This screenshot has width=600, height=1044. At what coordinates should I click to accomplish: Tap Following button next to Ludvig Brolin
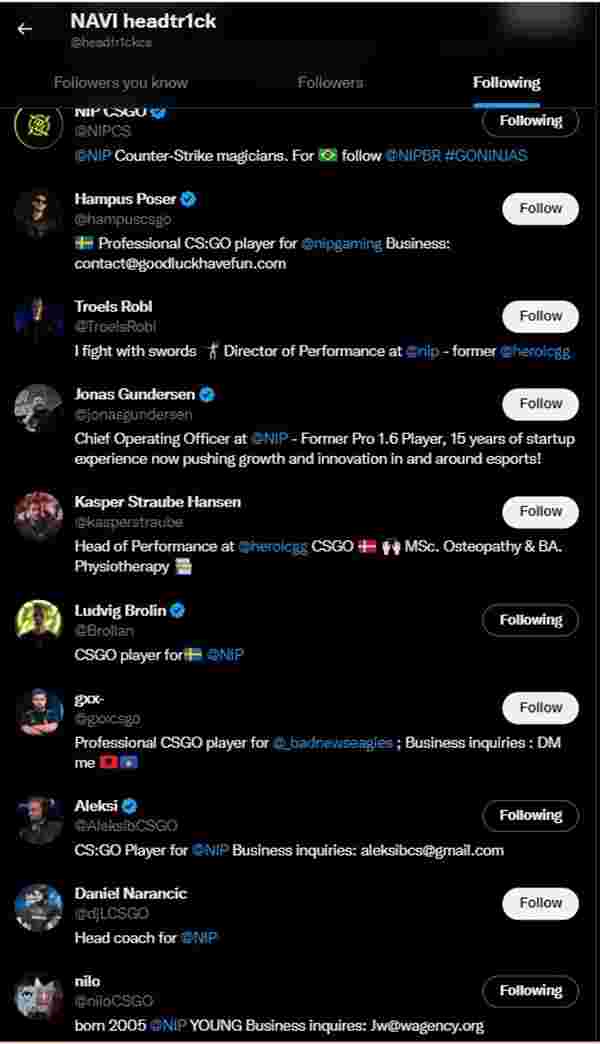coord(530,620)
